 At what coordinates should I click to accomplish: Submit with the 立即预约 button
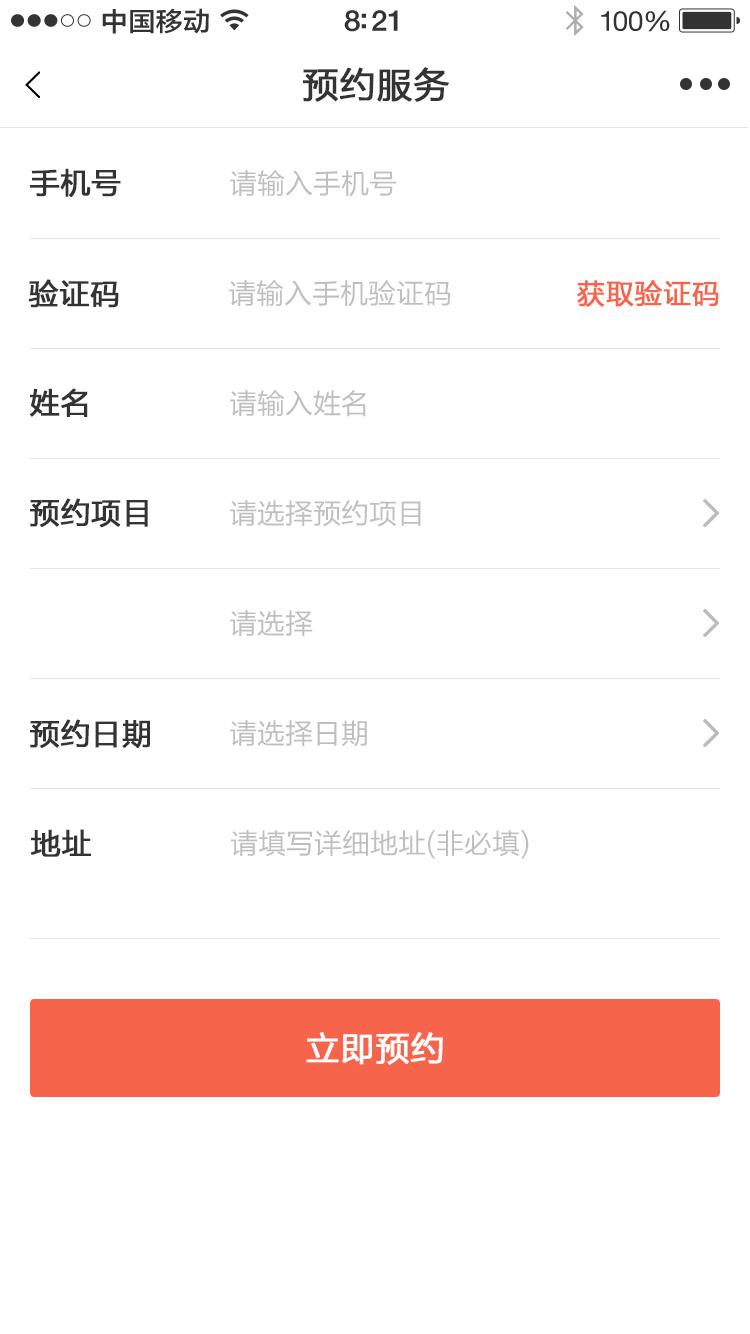(x=375, y=1048)
